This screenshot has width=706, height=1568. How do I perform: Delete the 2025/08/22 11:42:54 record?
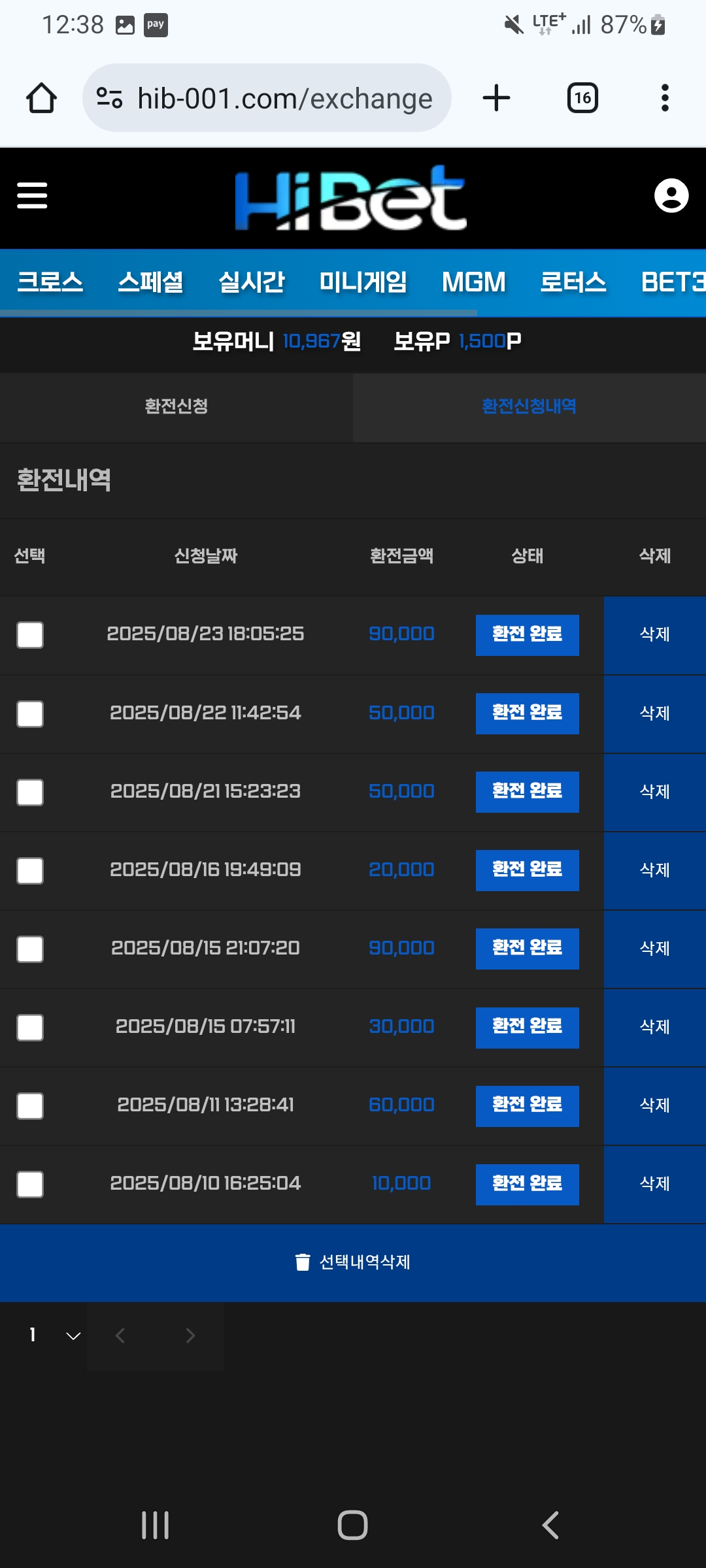[654, 713]
